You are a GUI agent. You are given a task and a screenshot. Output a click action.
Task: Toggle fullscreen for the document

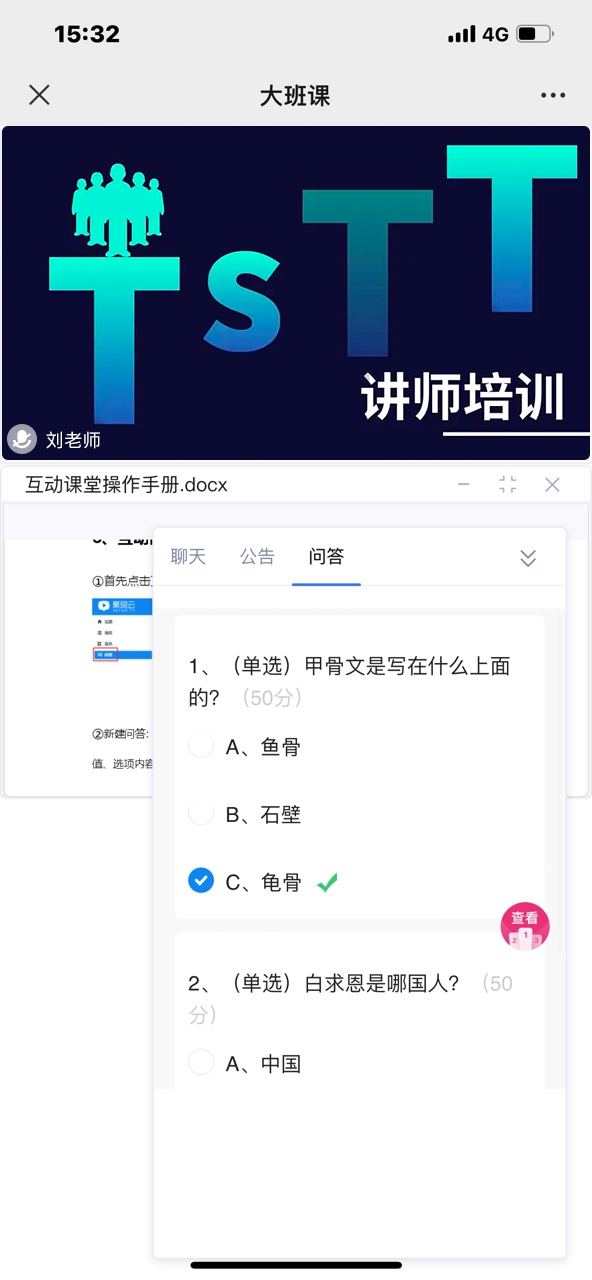pos(508,485)
